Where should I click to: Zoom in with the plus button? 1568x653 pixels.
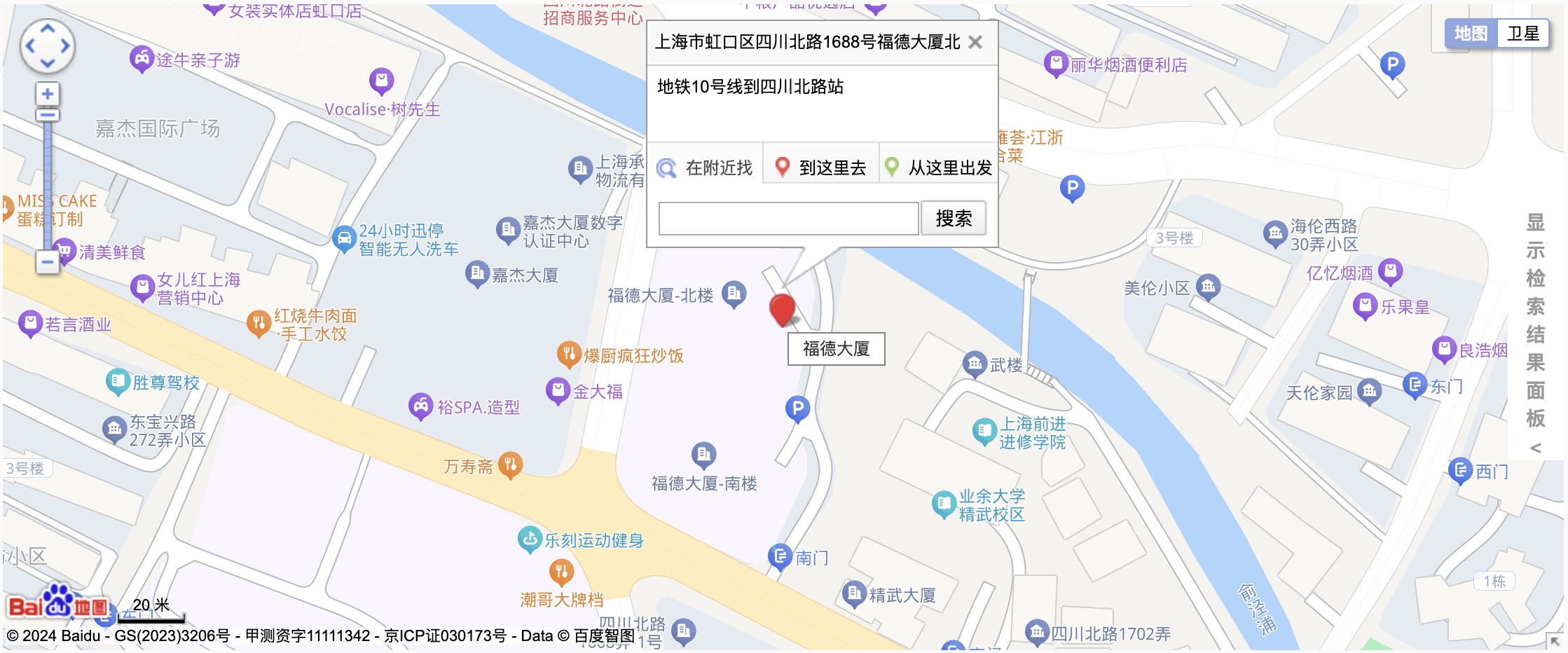click(x=48, y=94)
